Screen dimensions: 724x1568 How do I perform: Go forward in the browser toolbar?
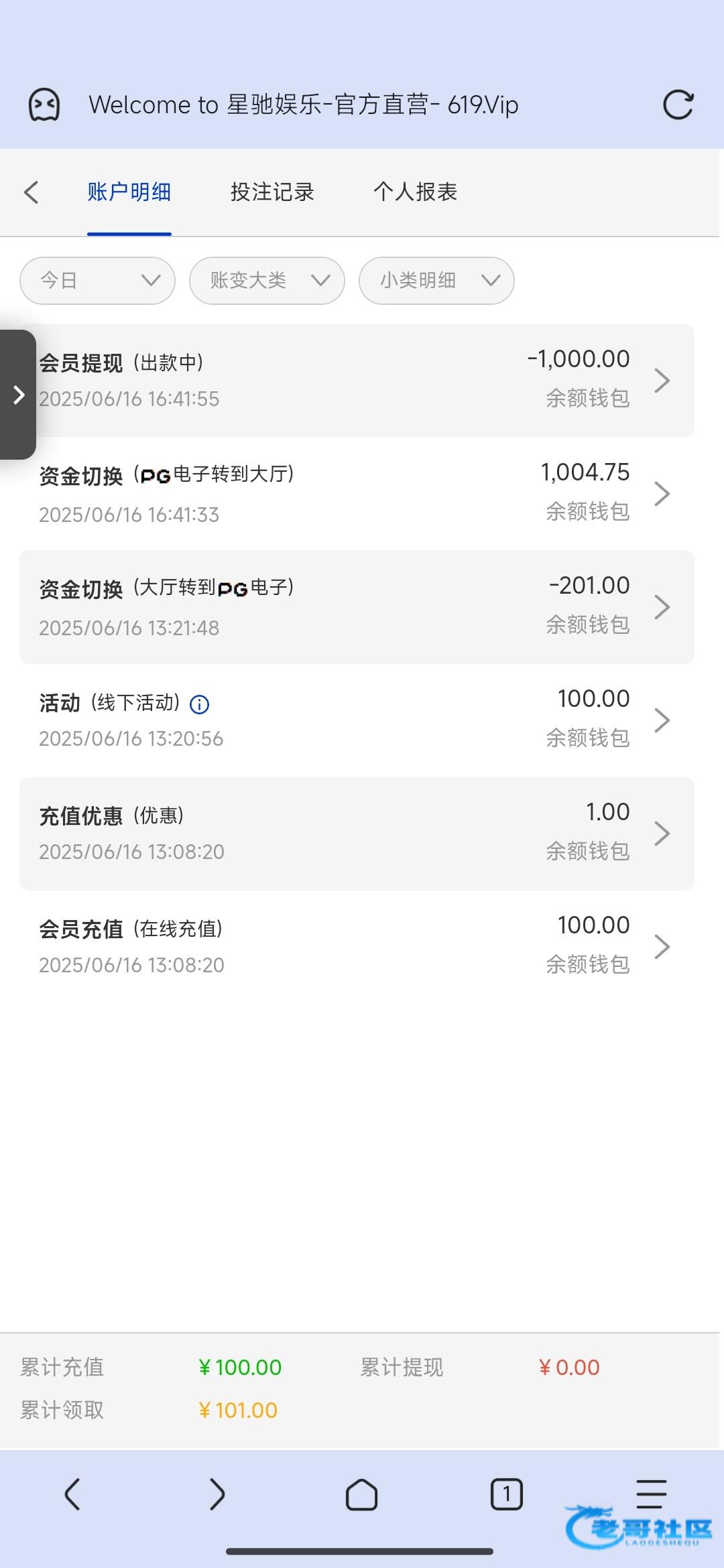point(217,1495)
